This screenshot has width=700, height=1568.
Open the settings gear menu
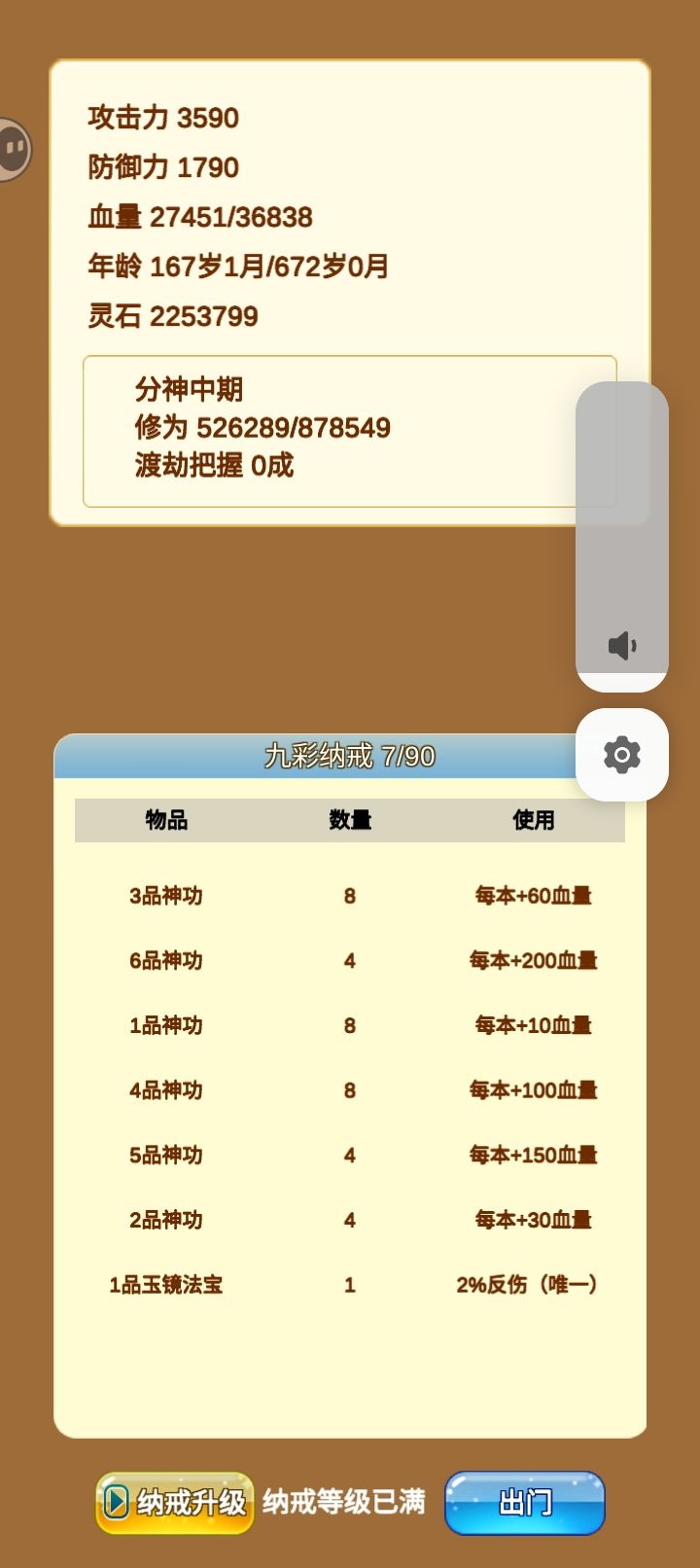click(x=620, y=754)
